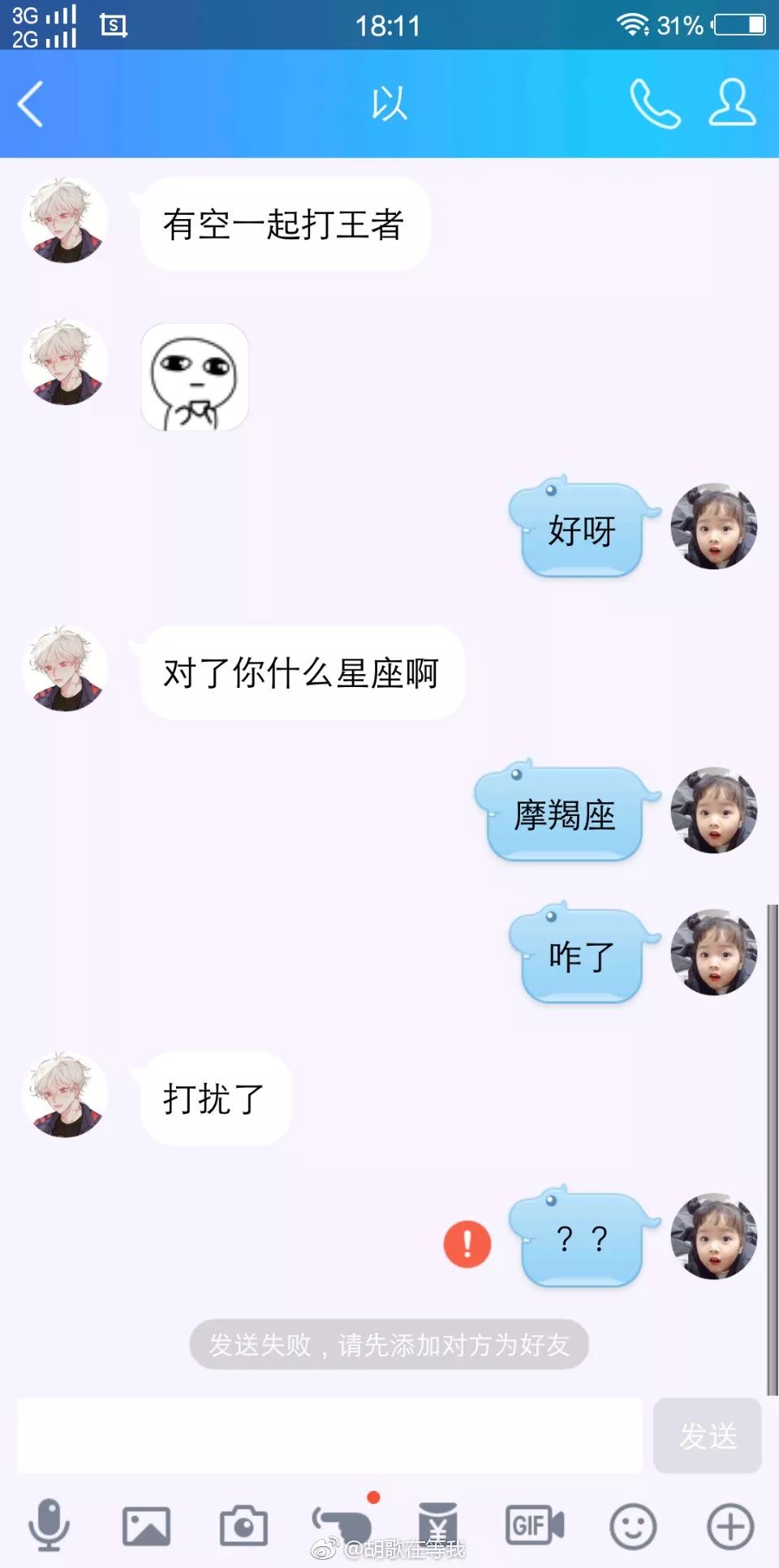Open the image gallery picker

point(146,1526)
